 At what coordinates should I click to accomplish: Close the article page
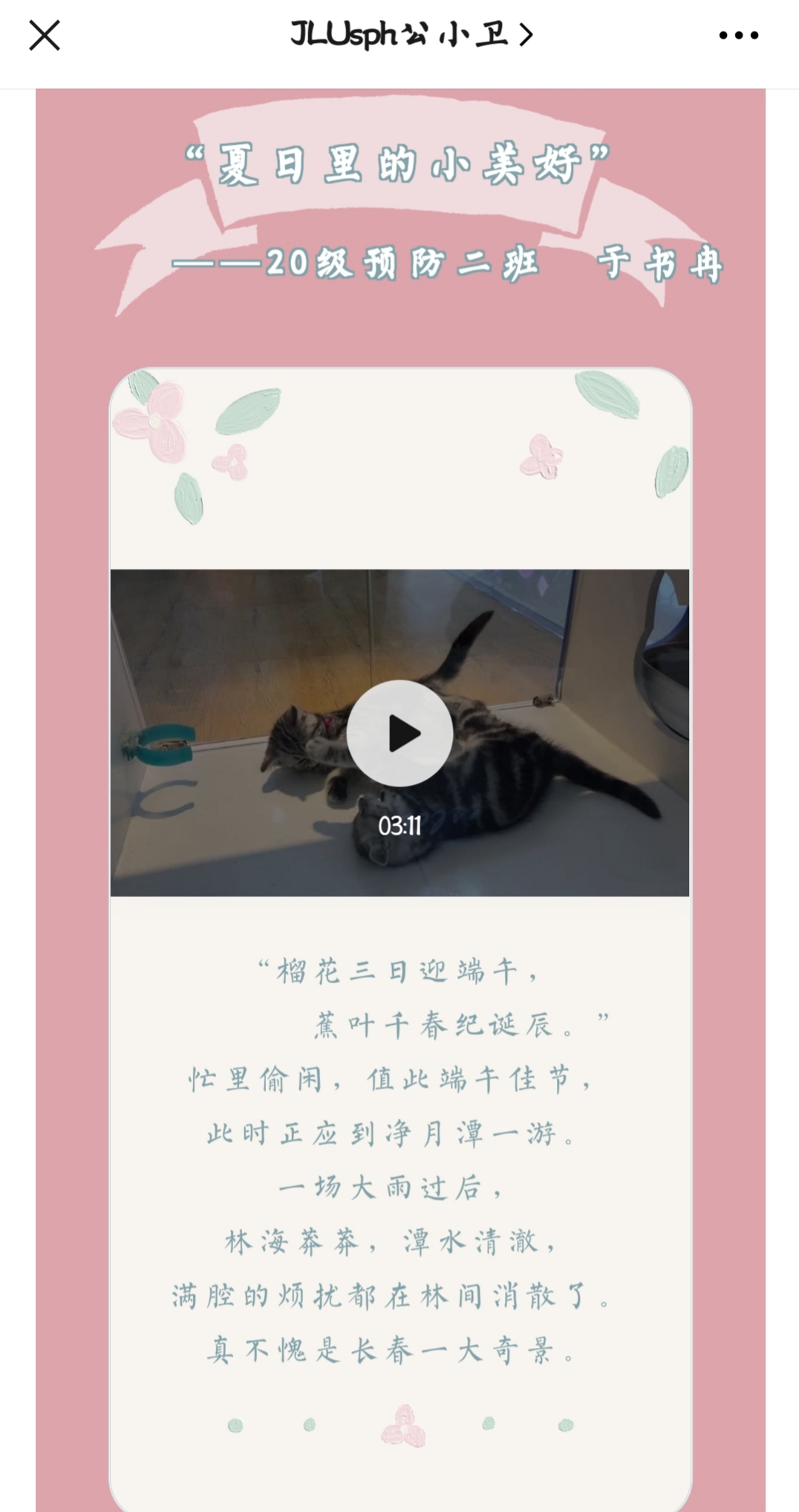(45, 35)
